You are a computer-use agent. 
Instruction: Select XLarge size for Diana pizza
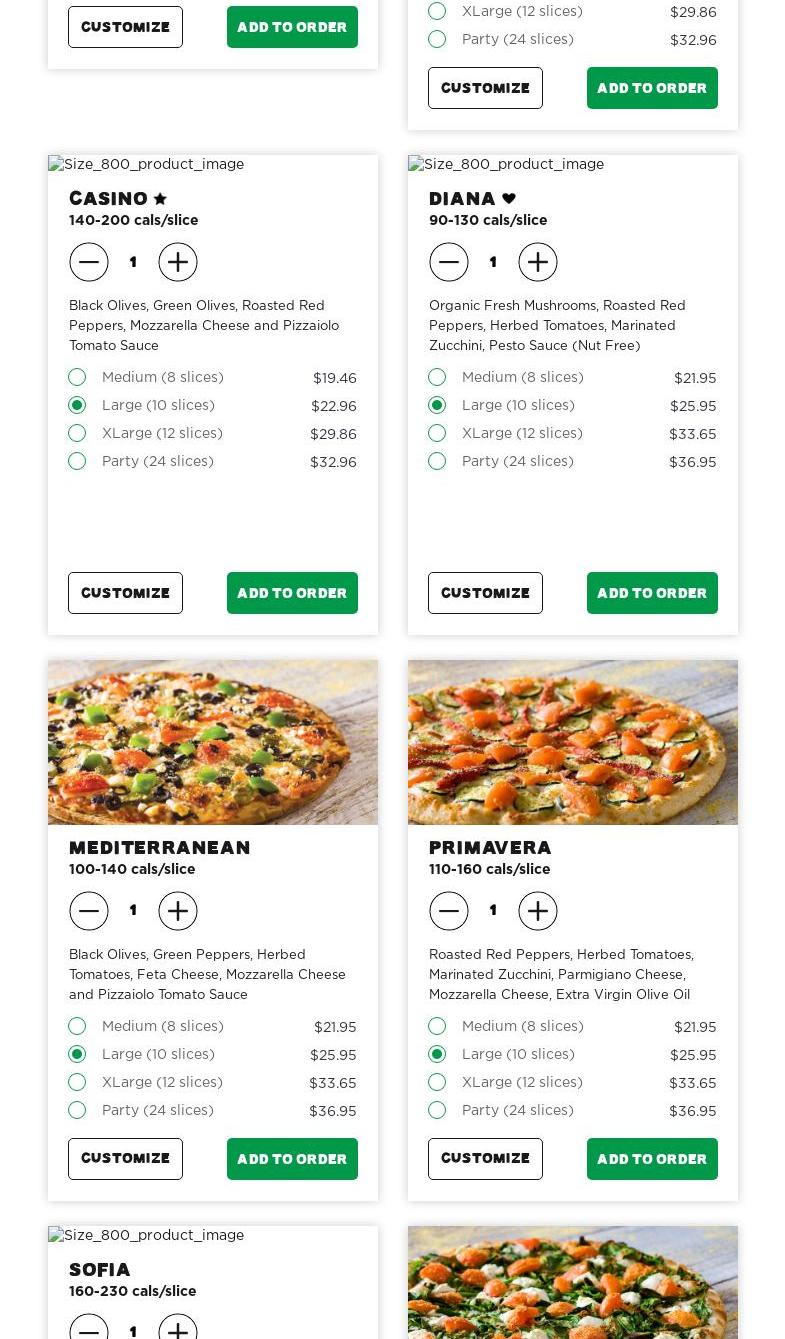(x=437, y=433)
